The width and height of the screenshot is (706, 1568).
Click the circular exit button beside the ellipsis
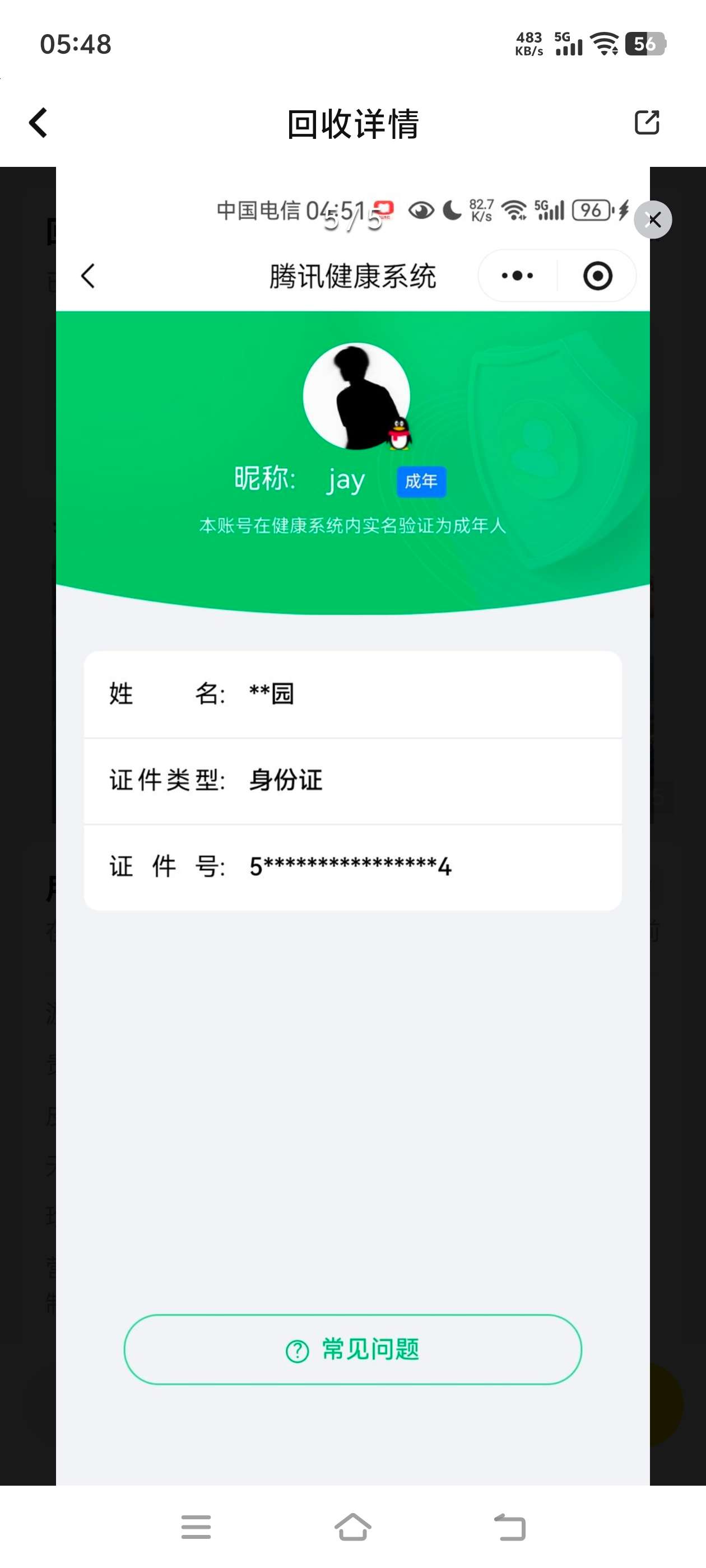coord(596,275)
